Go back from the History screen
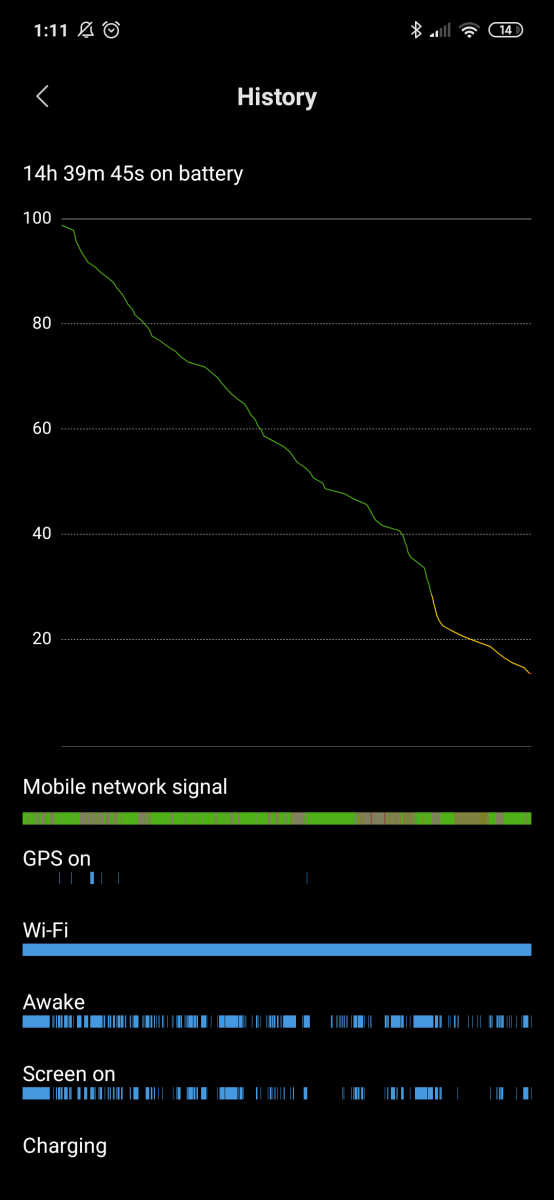The width and height of the screenshot is (554, 1200). point(42,97)
